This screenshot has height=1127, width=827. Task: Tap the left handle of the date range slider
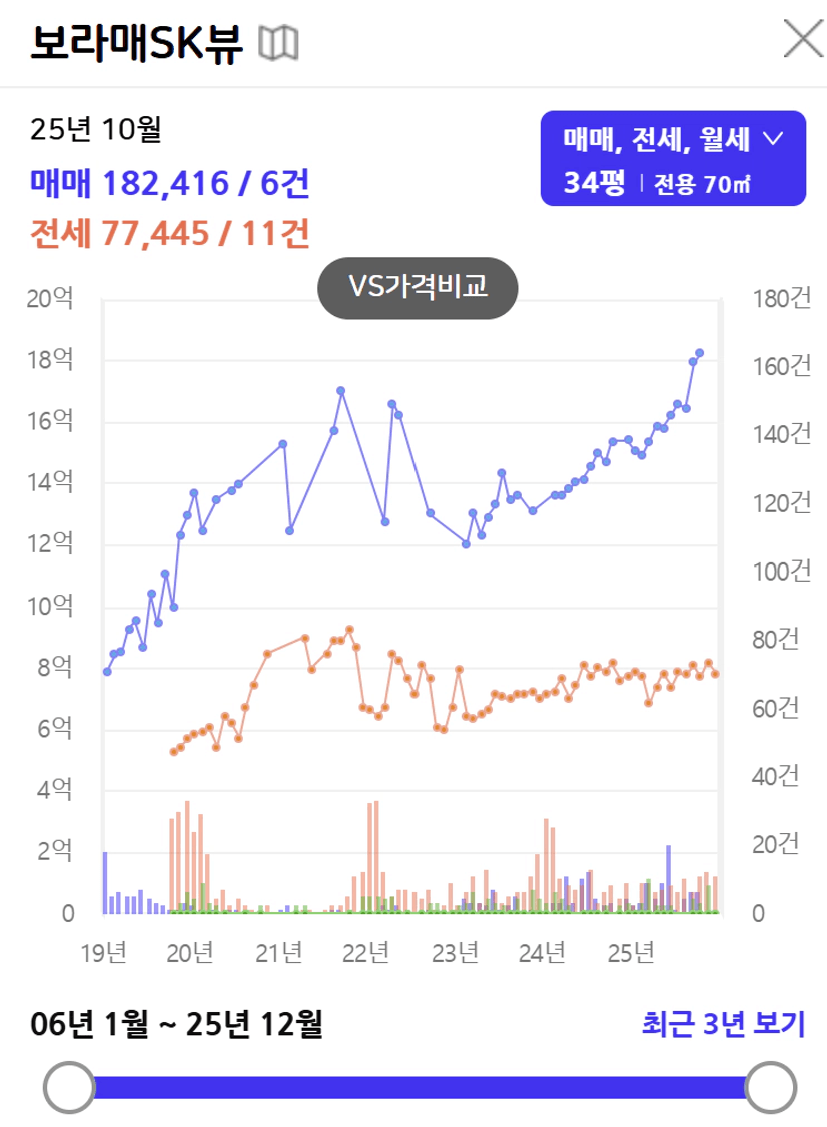[69, 1087]
